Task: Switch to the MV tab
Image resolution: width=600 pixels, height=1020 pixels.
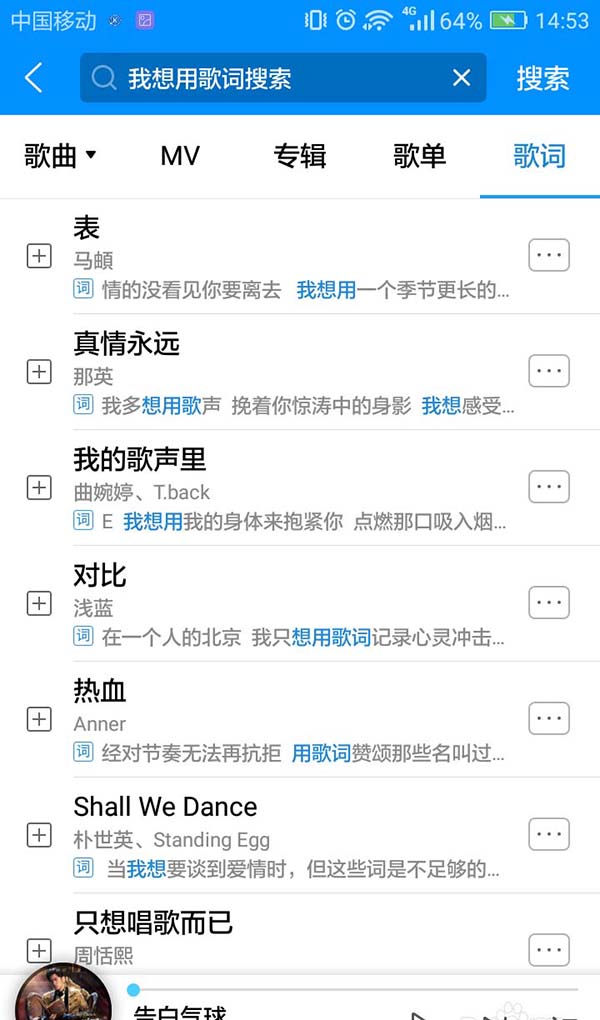Action: click(x=180, y=156)
